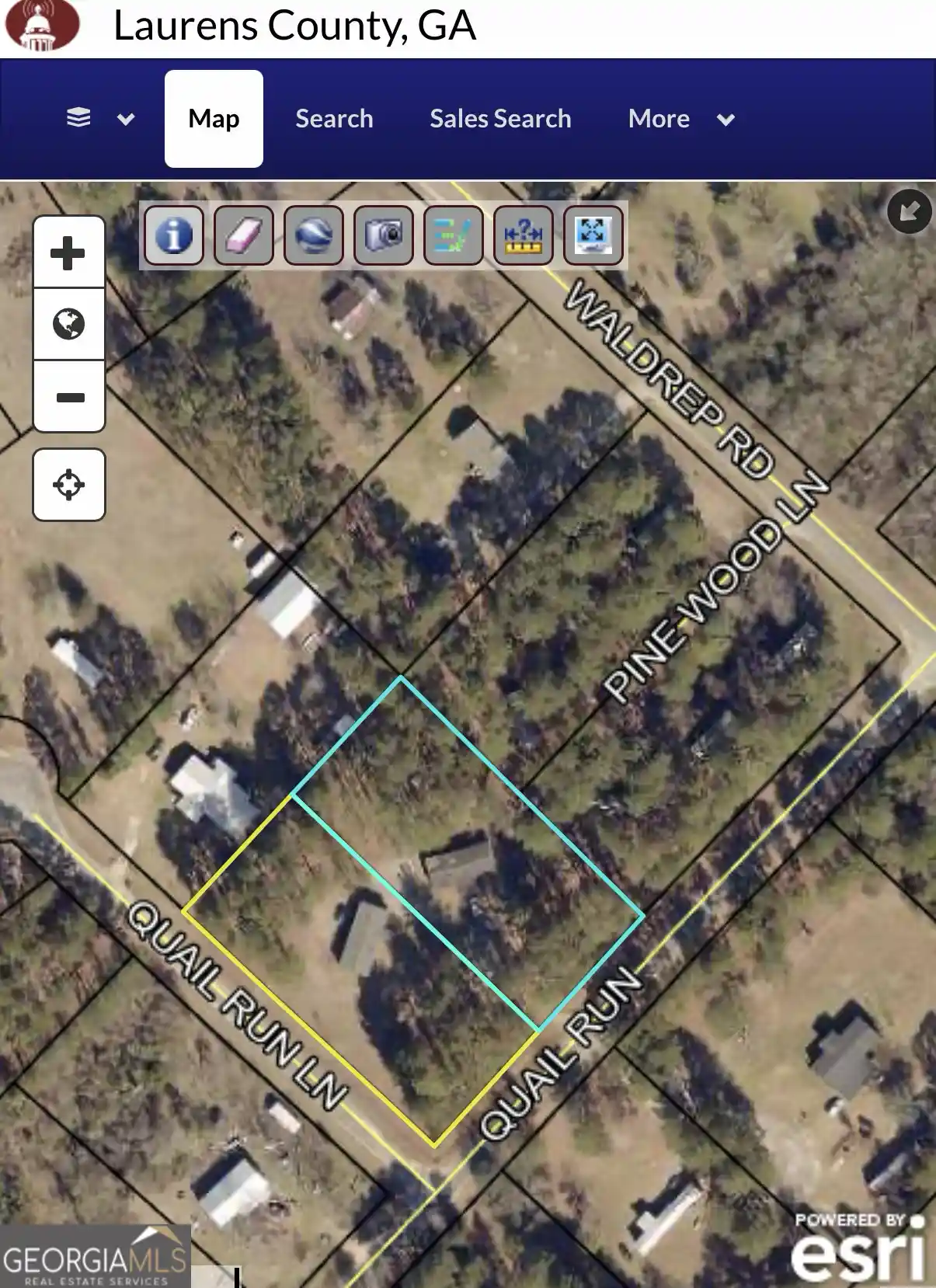Open the map layers dropdown

coord(100,119)
